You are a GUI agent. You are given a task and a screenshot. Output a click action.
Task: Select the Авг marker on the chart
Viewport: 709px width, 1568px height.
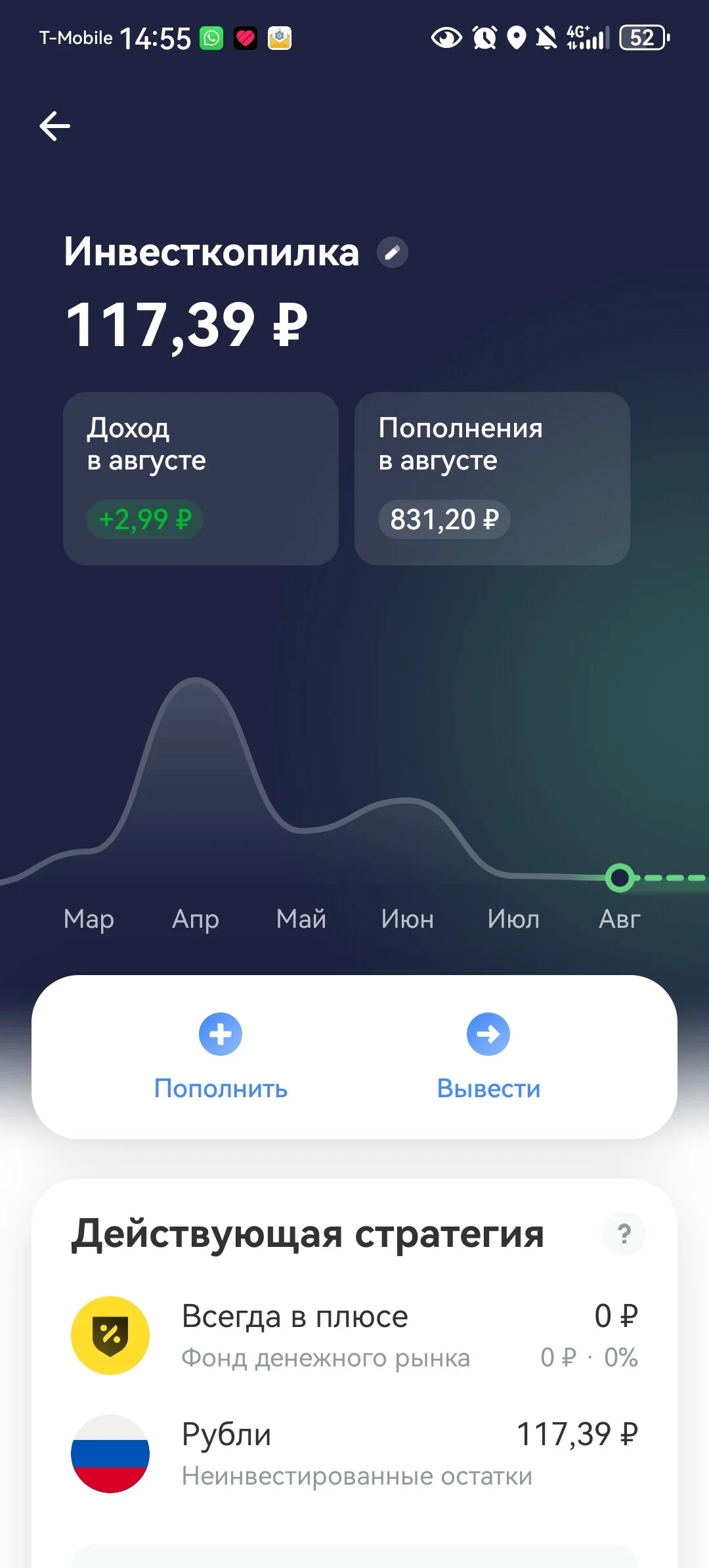(x=620, y=878)
